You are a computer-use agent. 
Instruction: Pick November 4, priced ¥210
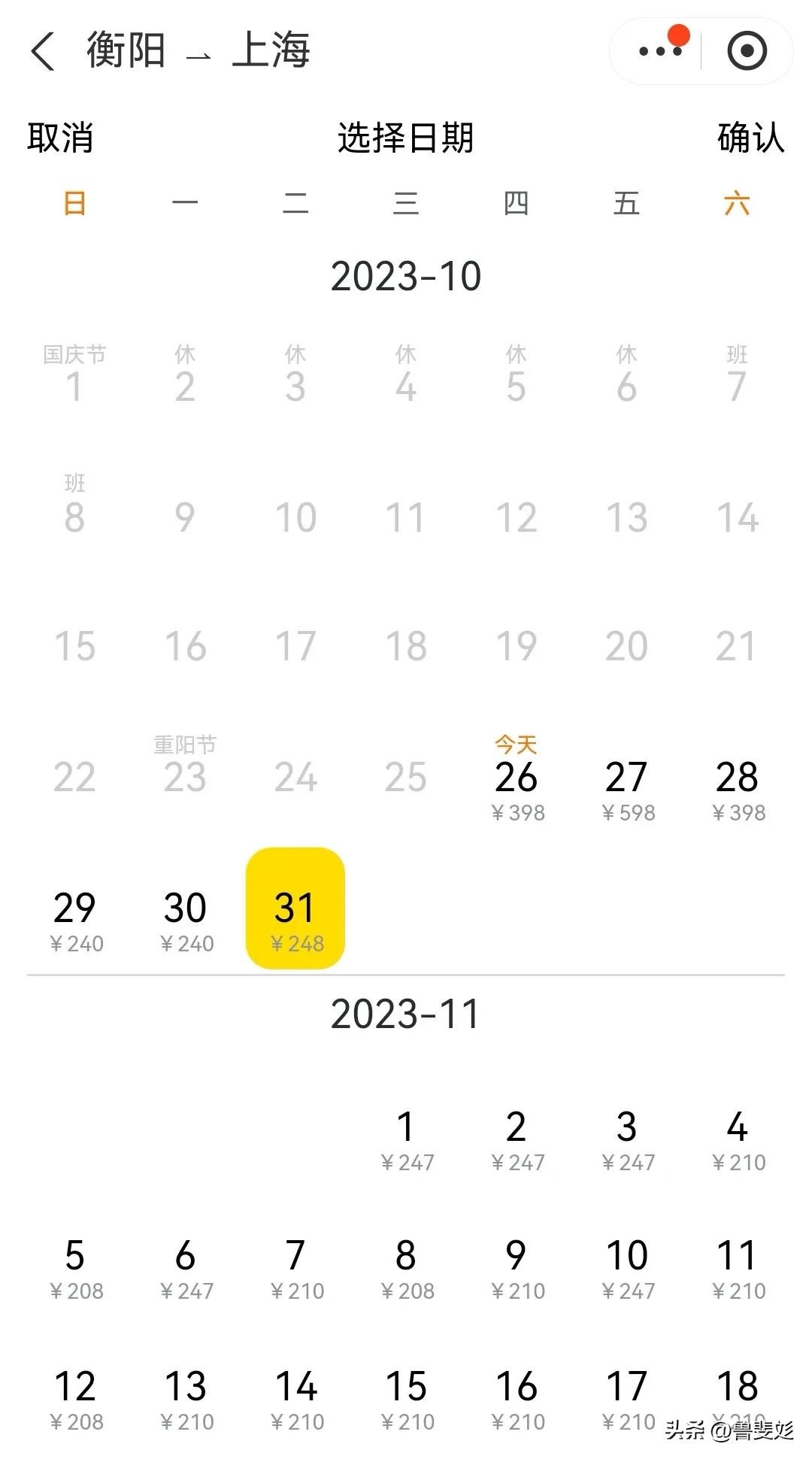738,1139
